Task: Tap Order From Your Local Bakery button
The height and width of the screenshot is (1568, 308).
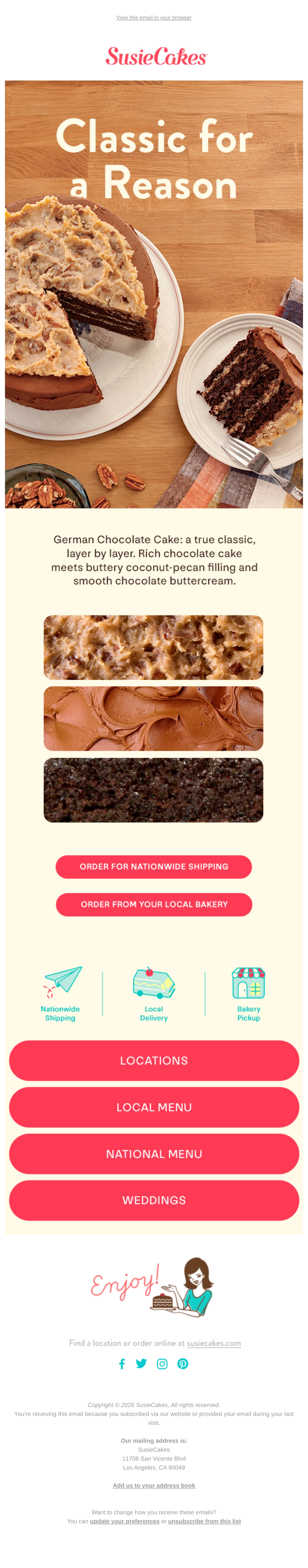Action: [x=154, y=904]
